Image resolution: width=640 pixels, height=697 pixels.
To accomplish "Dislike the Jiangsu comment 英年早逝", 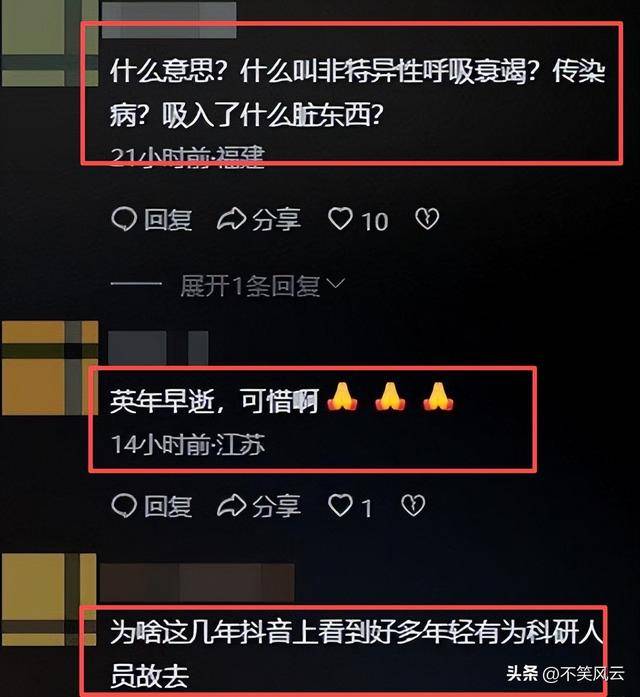I will [412, 506].
